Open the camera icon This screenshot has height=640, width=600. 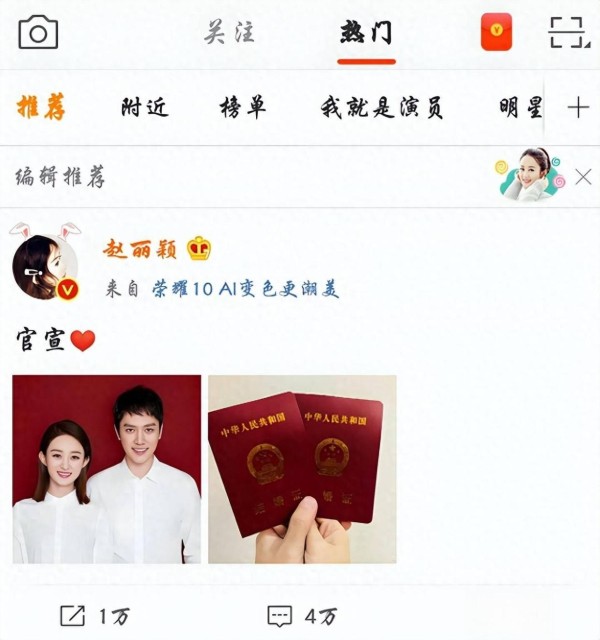(x=38, y=33)
